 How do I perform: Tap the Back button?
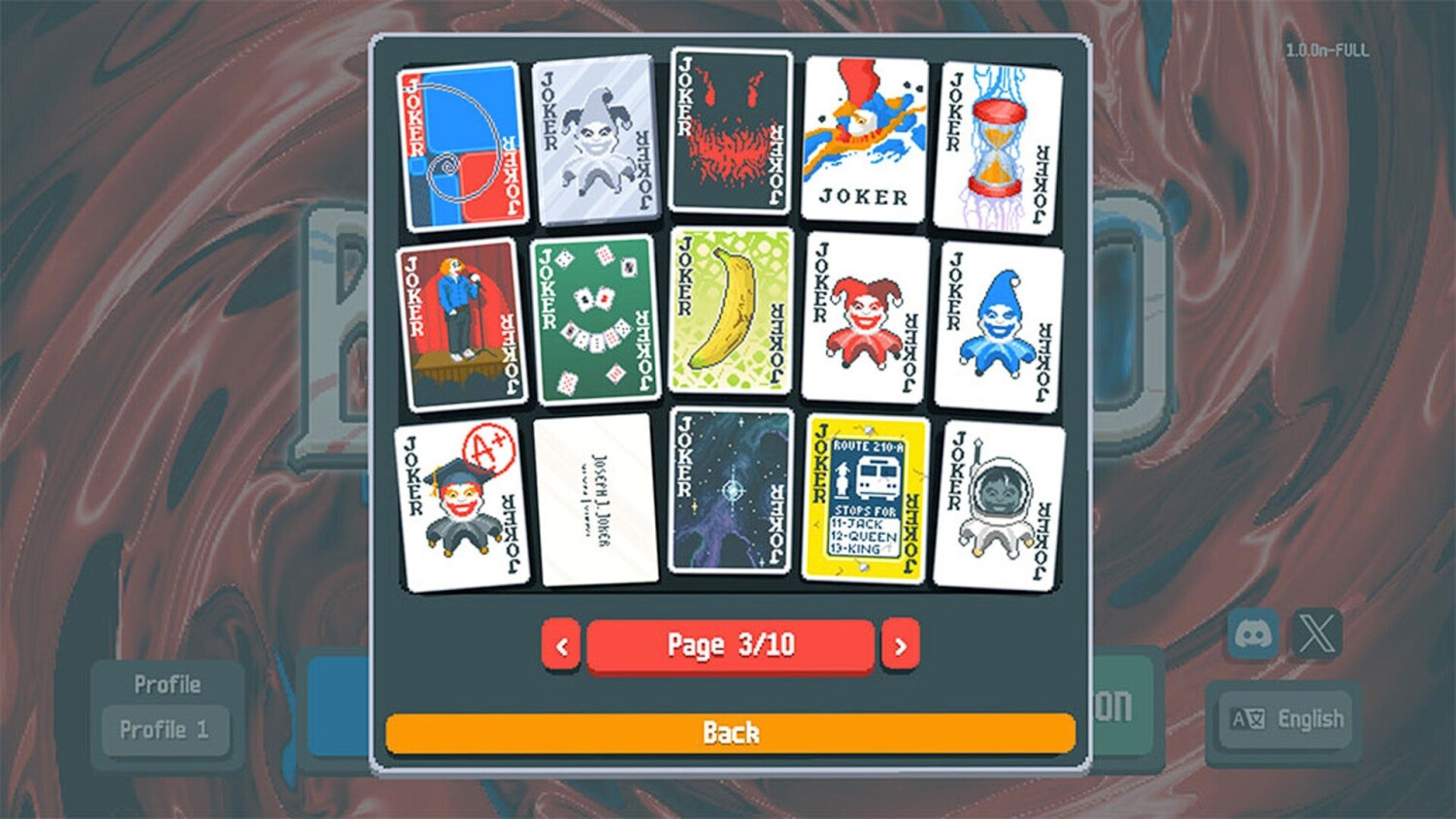tap(730, 733)
